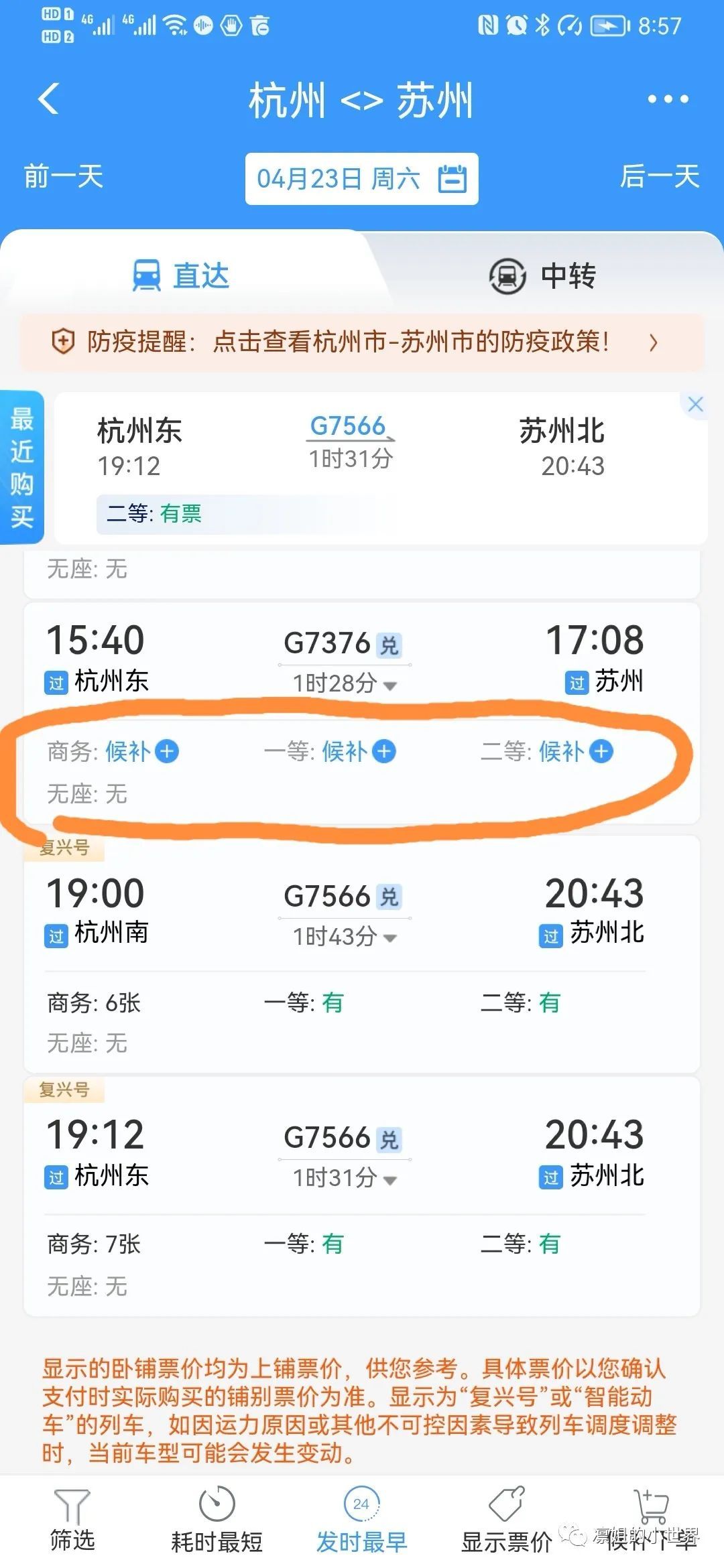Sort by 发时最早 earliest departure
Image resolution: width=724 pixels, height=1568 pixels.
pos(361,1520)
